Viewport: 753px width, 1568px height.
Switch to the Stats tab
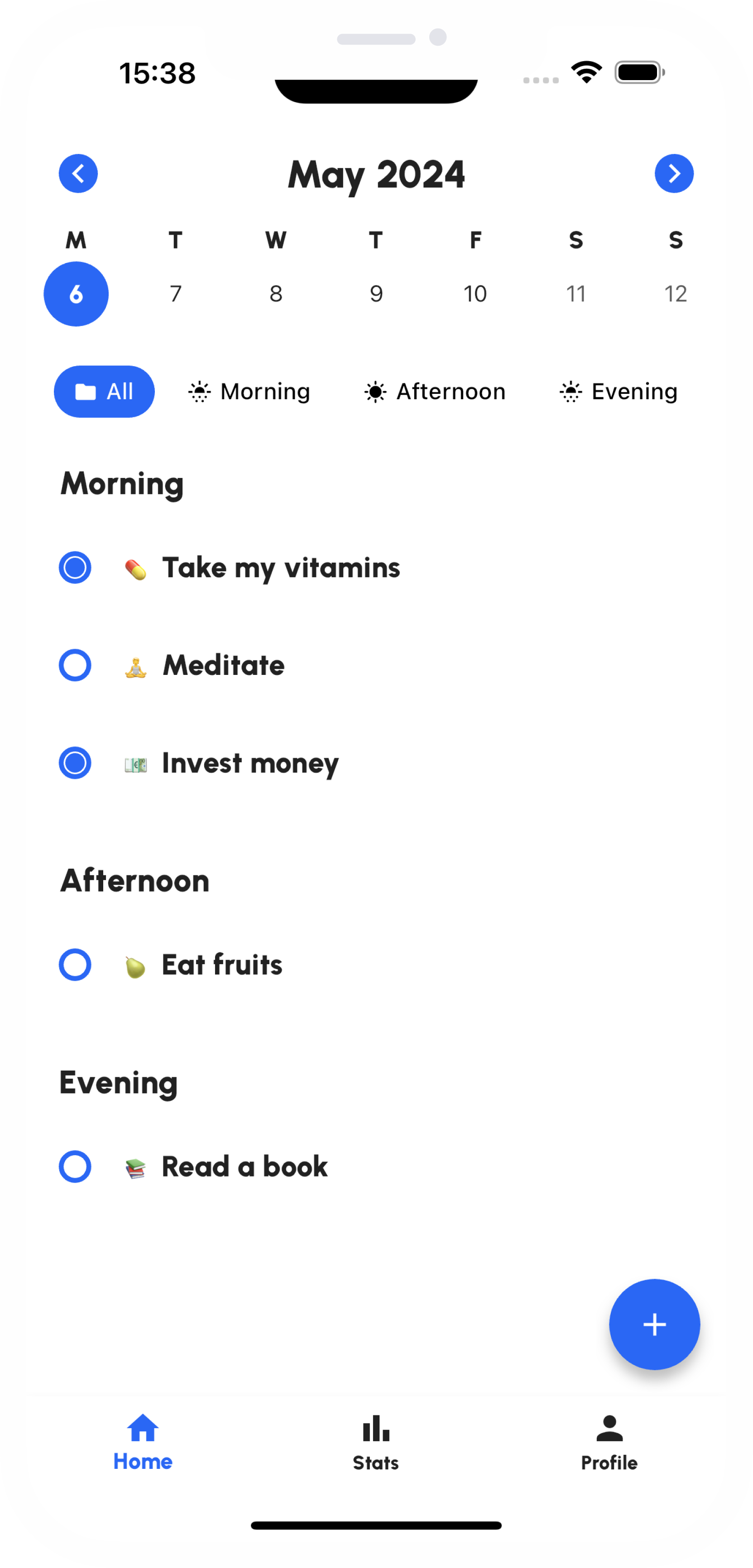[376, 1443]
